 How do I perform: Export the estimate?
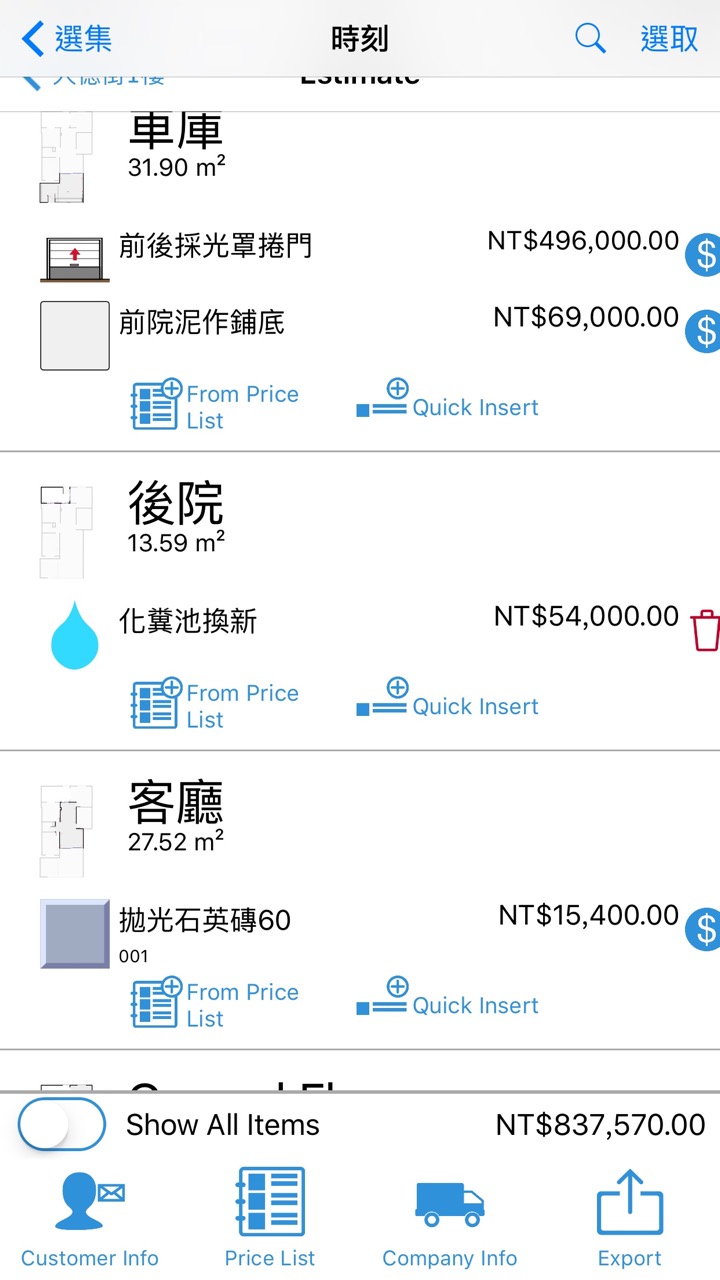[x=630, y=1216]
